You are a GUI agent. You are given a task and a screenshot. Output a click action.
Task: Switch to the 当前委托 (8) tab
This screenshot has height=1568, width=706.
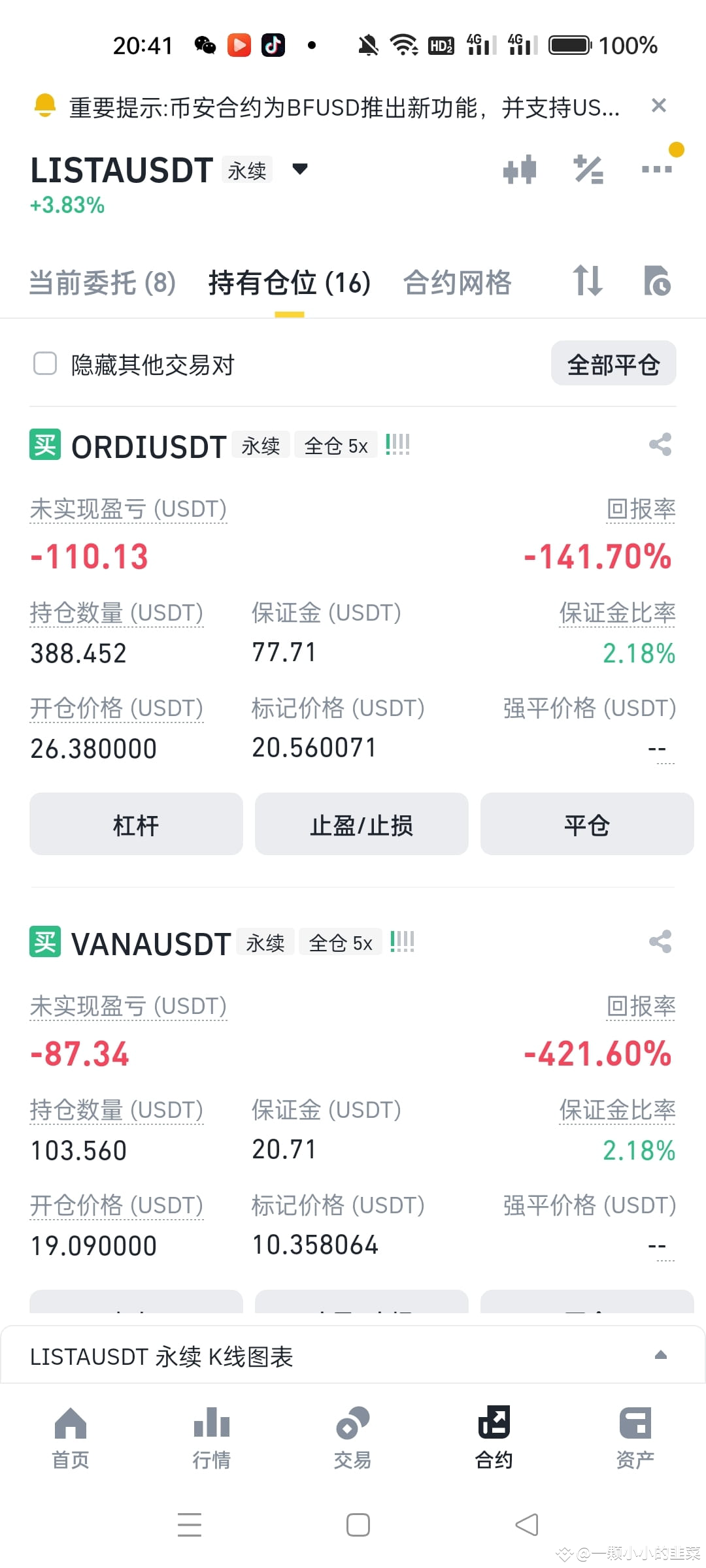[103, 283]
